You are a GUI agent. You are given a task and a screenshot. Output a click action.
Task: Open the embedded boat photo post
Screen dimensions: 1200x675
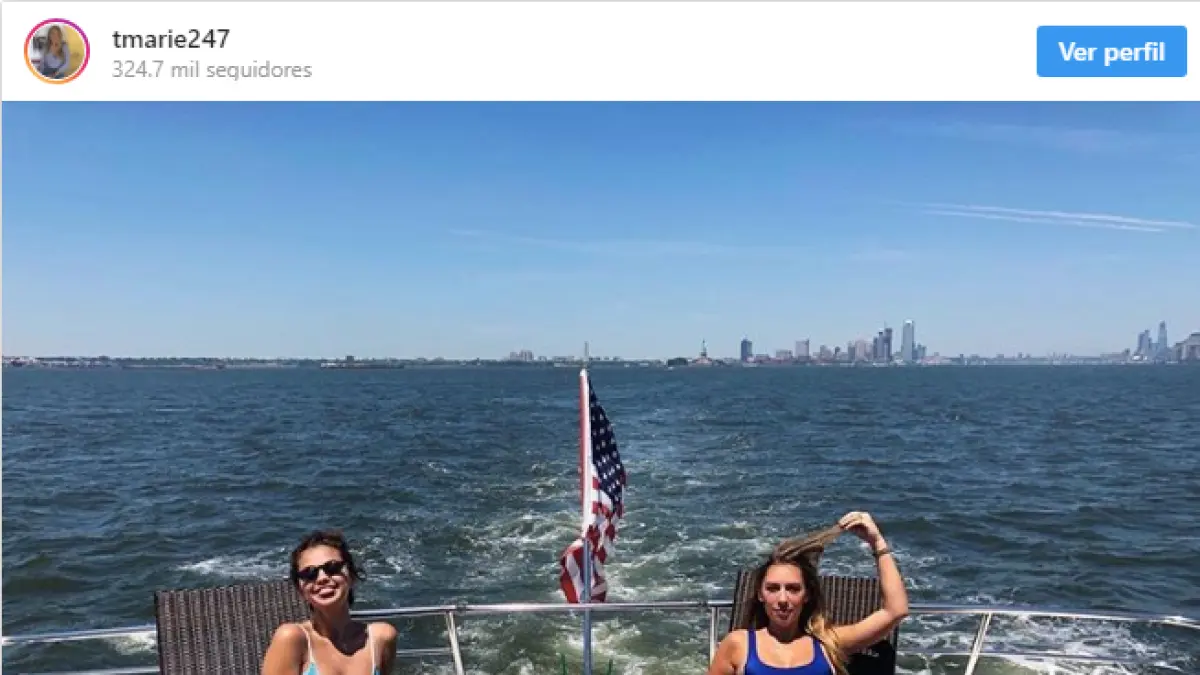click(x=600, y=388)
